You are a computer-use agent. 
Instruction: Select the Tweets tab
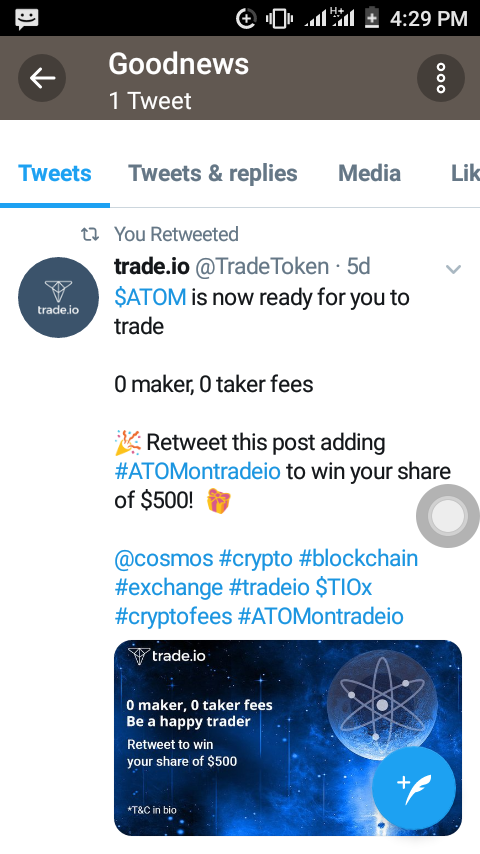[55, 173]
